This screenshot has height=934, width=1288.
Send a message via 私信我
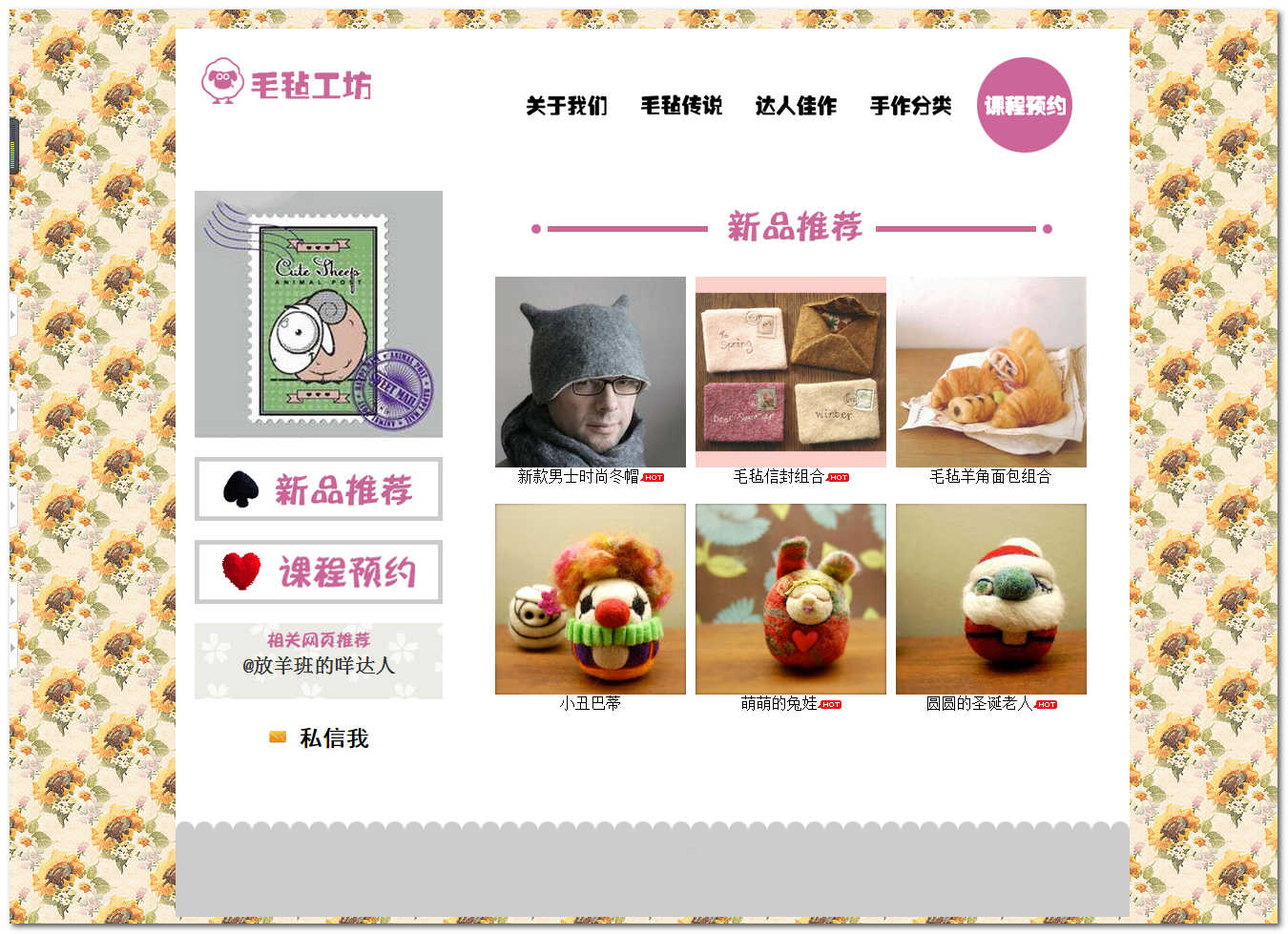[333, 737]
